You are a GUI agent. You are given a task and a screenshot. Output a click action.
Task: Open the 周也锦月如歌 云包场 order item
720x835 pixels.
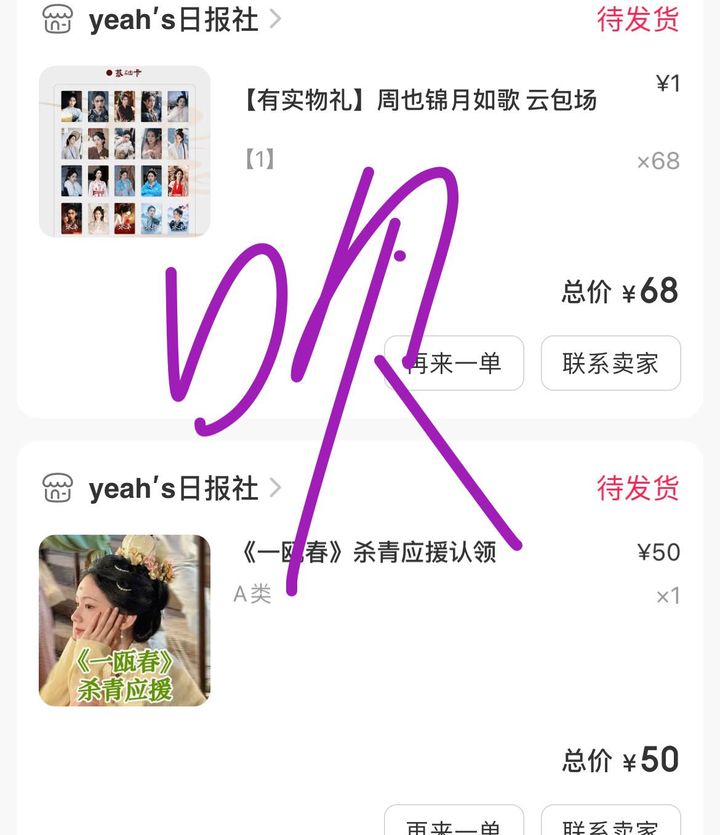(x=420, y=100)
